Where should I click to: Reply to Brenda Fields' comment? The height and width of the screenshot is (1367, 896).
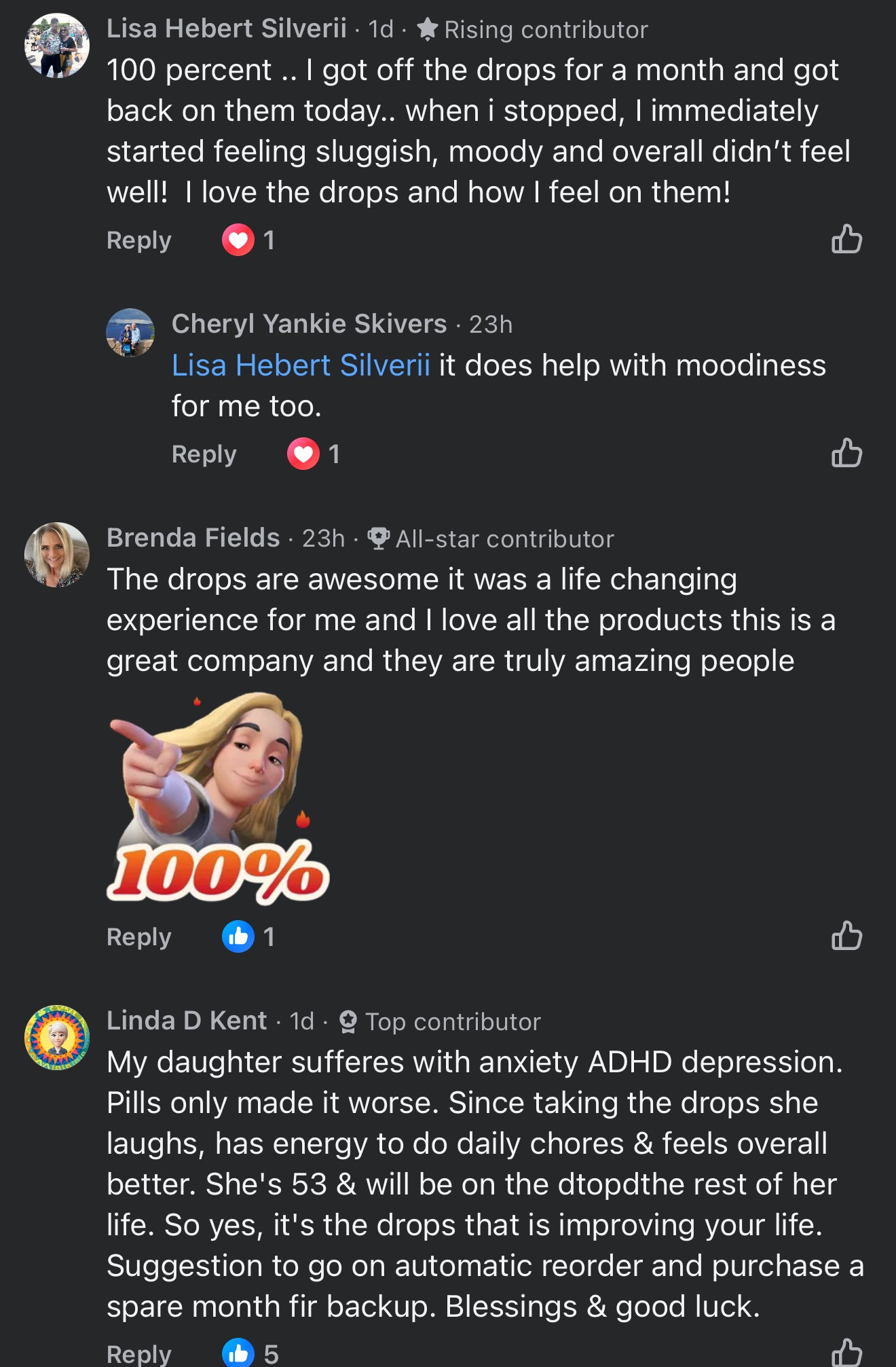point(138,936)
